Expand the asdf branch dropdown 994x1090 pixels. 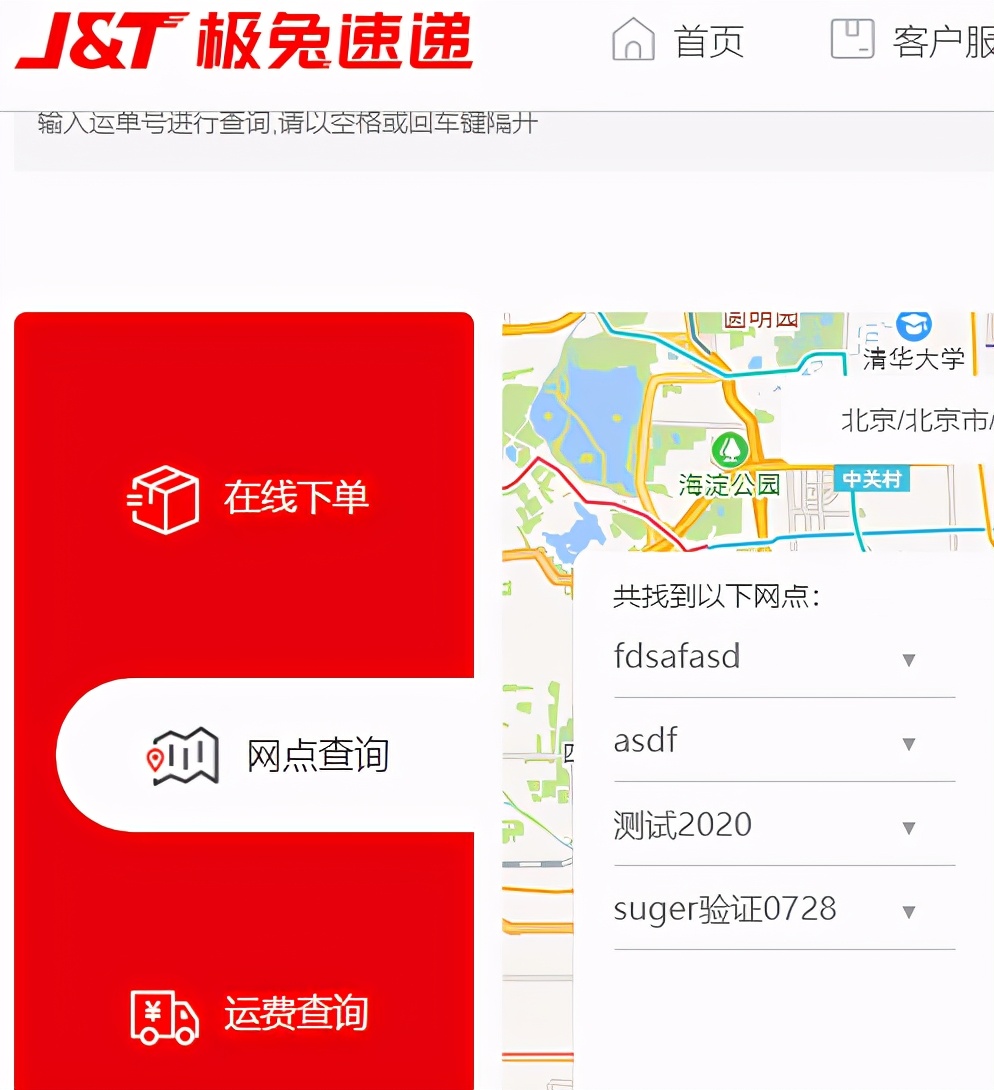(x=909, y=742)
